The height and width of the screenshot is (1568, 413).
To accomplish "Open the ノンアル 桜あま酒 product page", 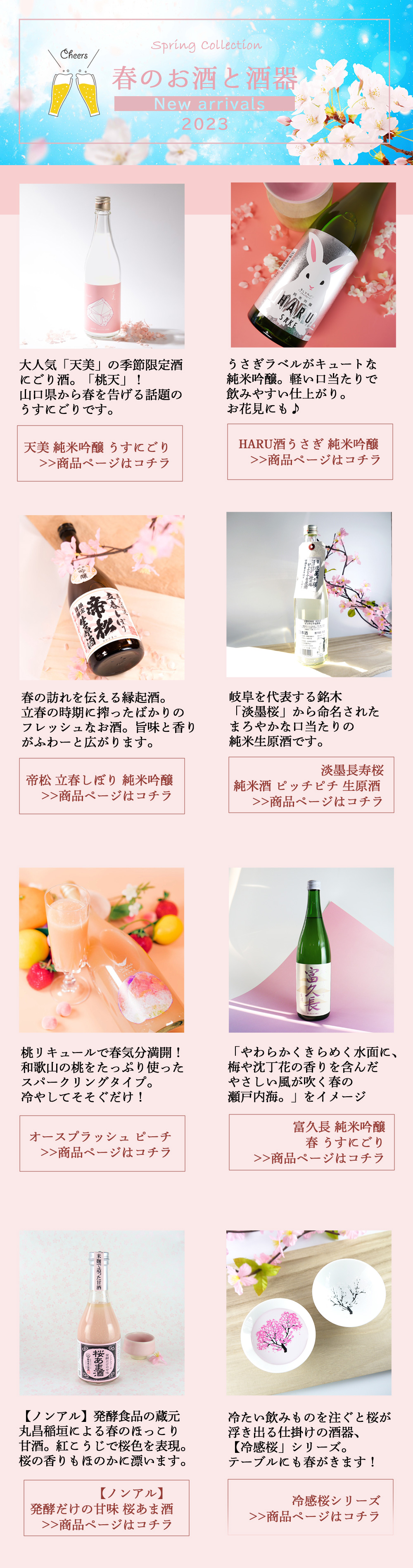I will tap(107, 1508).
